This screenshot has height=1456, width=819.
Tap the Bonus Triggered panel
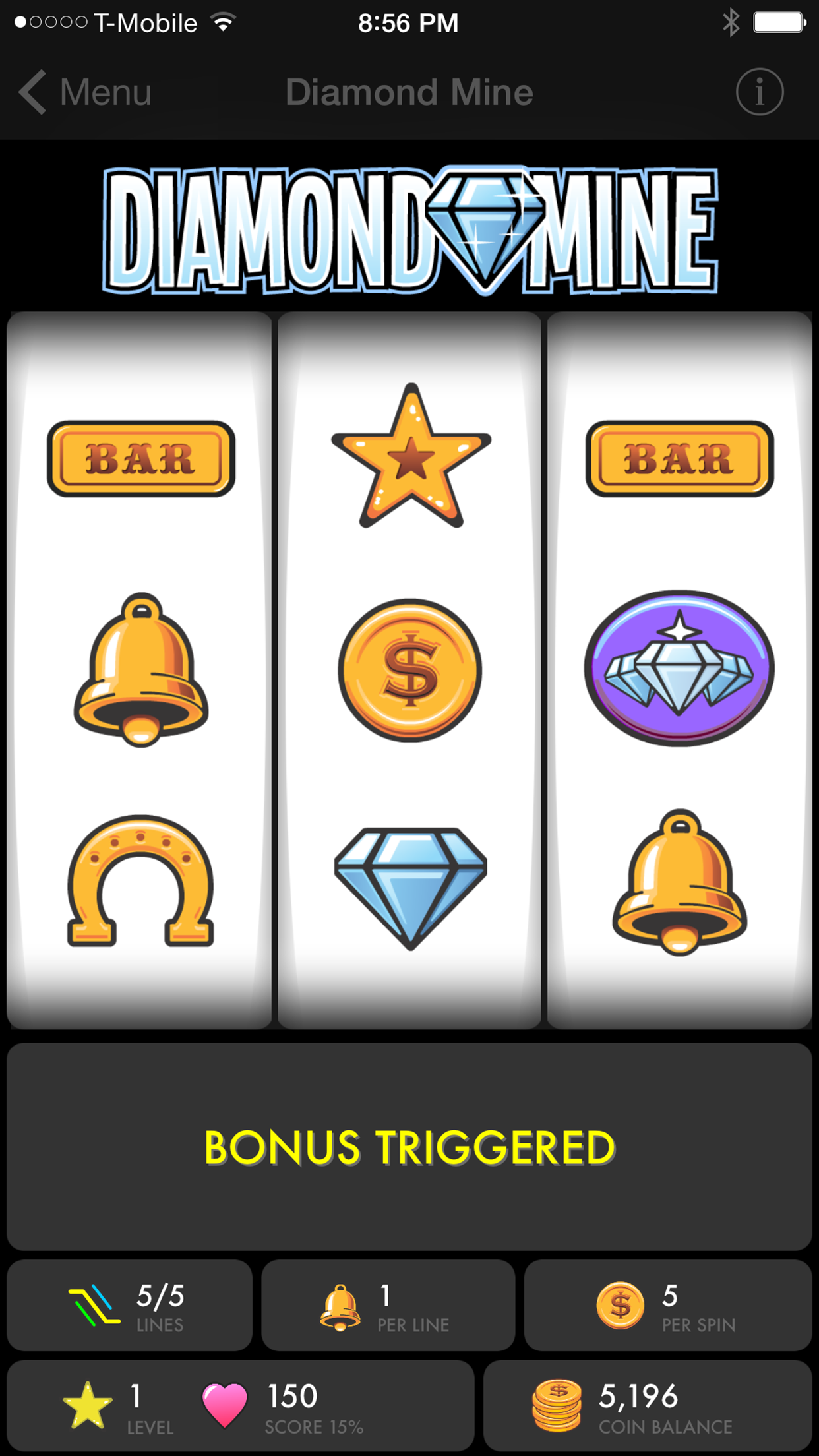tap(409, 1147)
